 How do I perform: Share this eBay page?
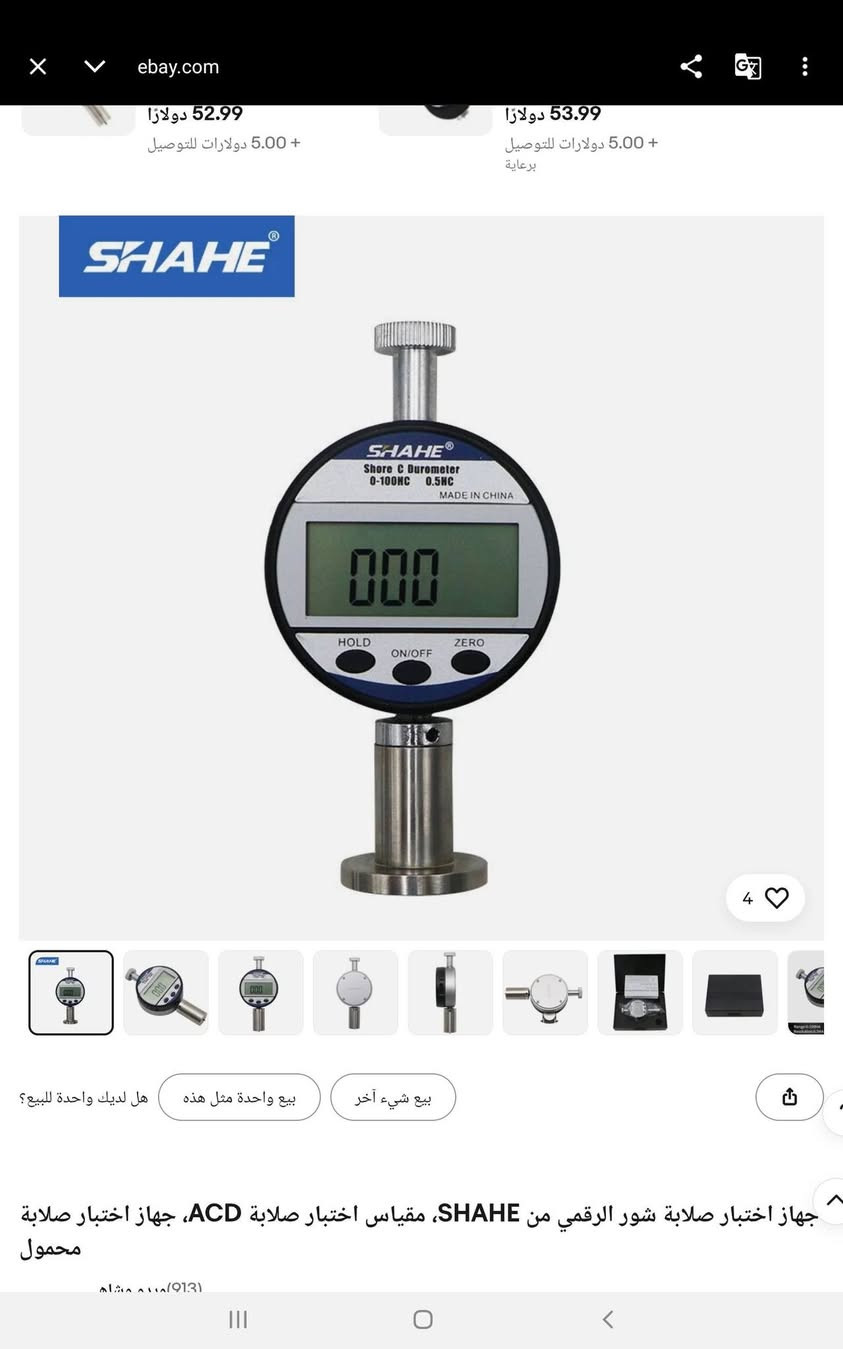coord(691,67)
